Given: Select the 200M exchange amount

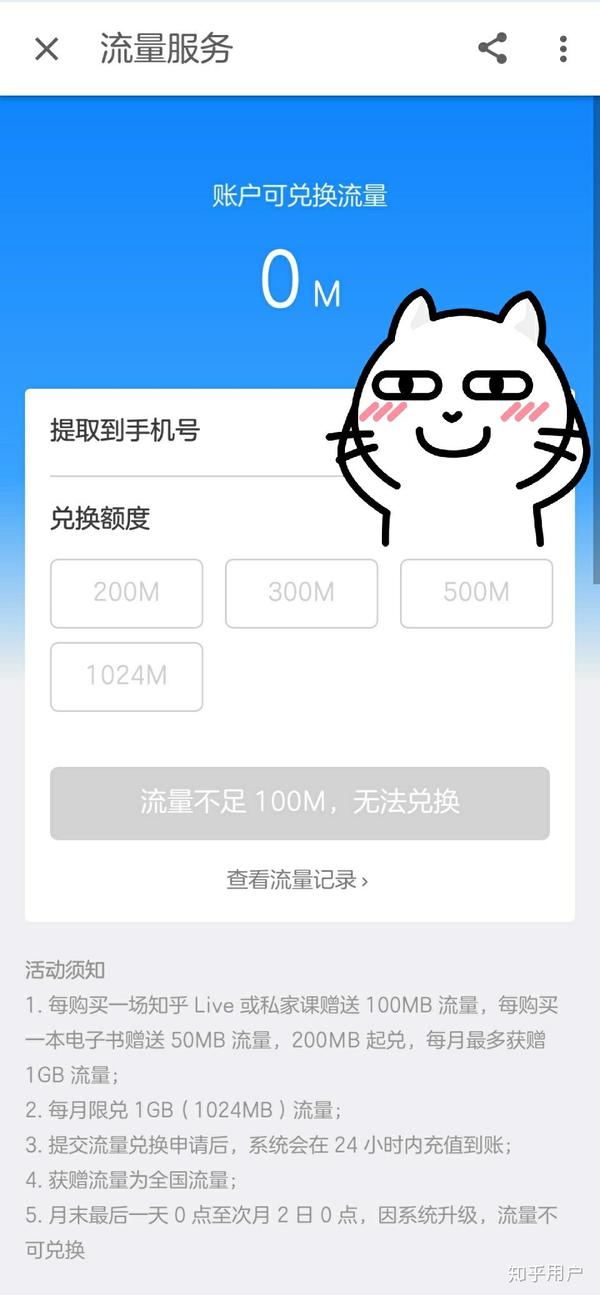Looking at the screenshot, I should [126, 593].
